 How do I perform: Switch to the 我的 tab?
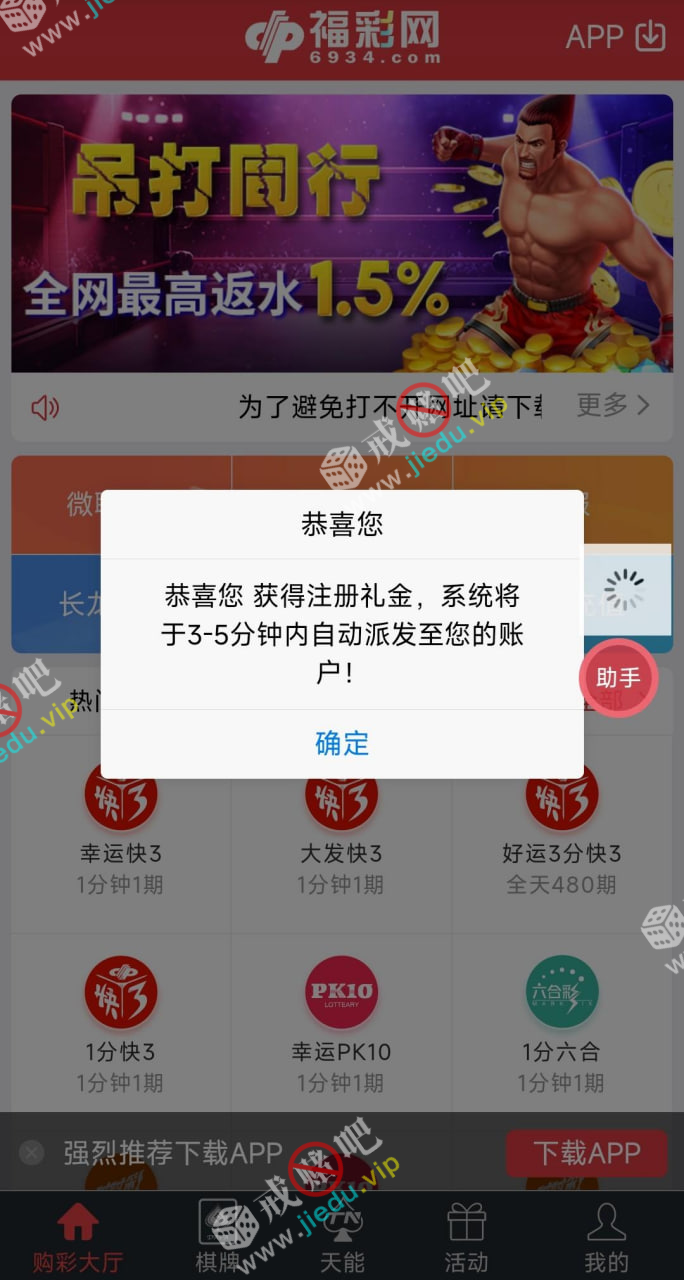point(606,1236)
